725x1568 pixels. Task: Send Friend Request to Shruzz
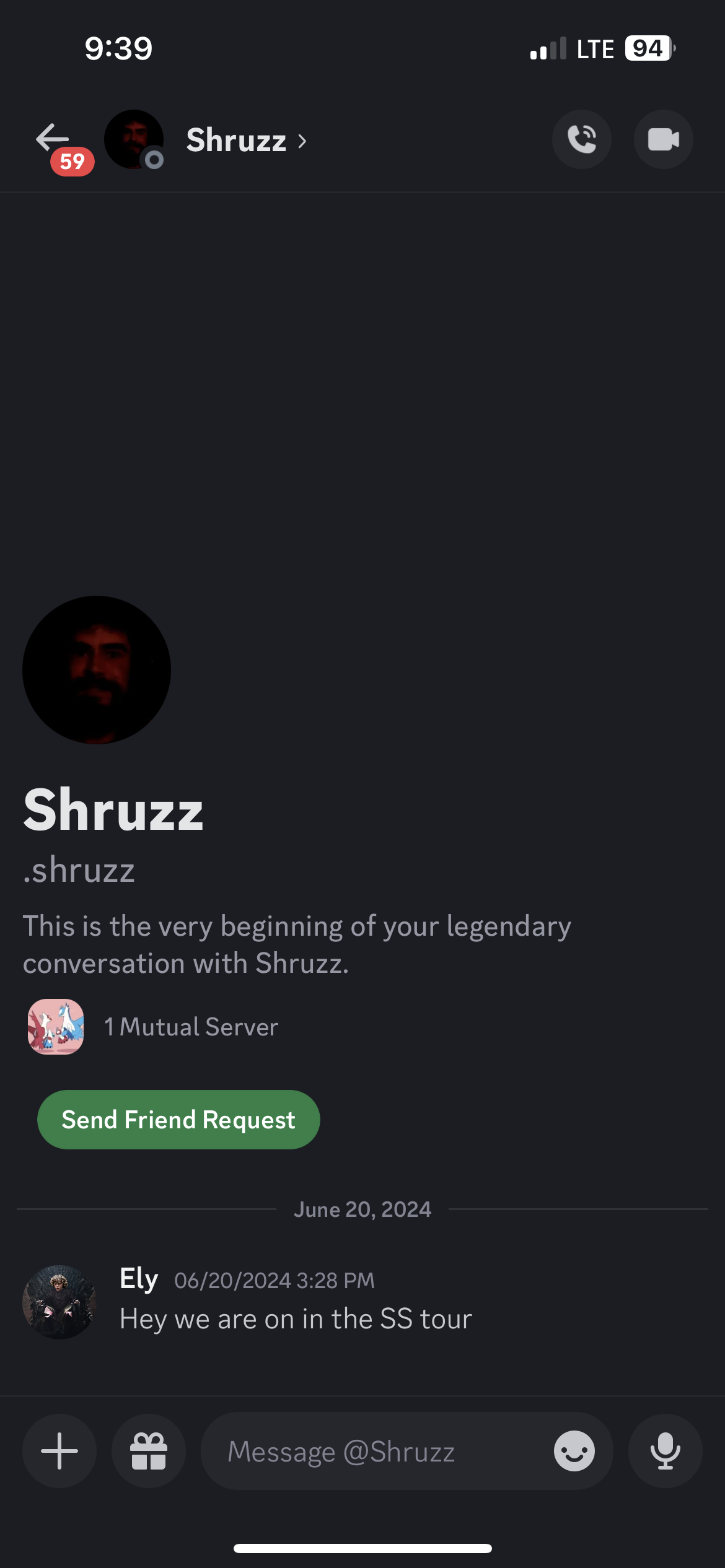pyautogui.click(x=178, y=1120)
